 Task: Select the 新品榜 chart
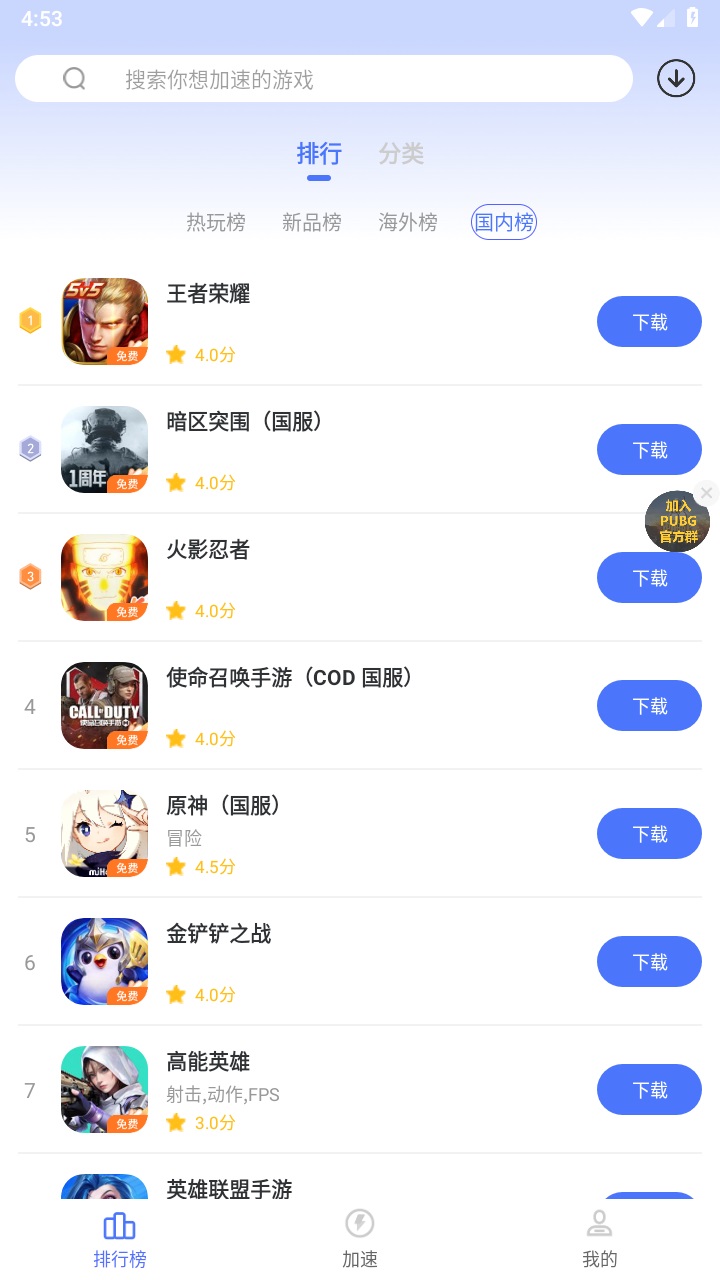tap(312, 222)
